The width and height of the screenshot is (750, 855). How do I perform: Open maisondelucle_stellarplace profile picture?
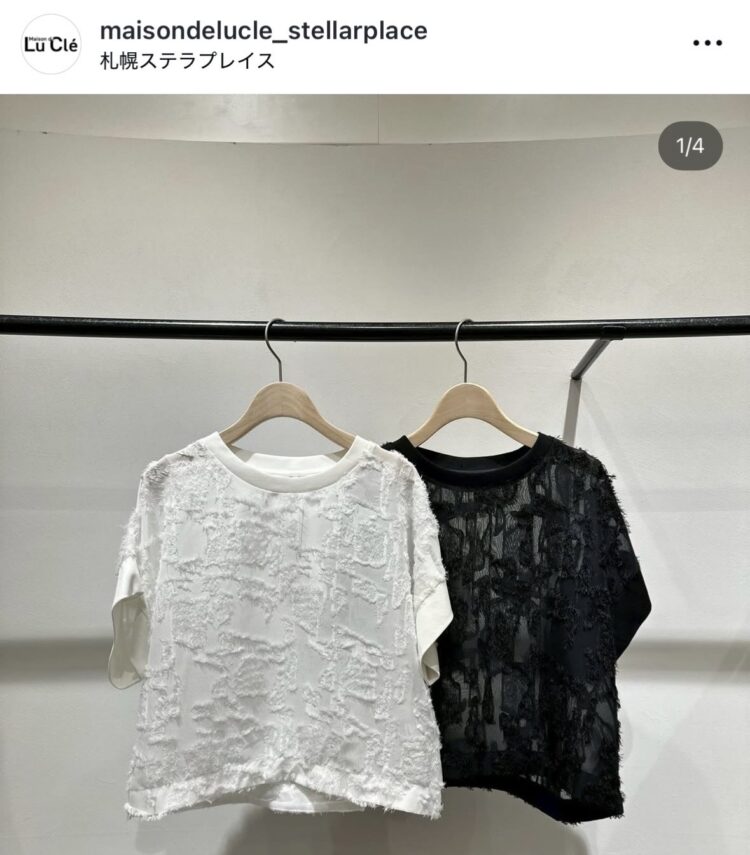click(51, 44)
